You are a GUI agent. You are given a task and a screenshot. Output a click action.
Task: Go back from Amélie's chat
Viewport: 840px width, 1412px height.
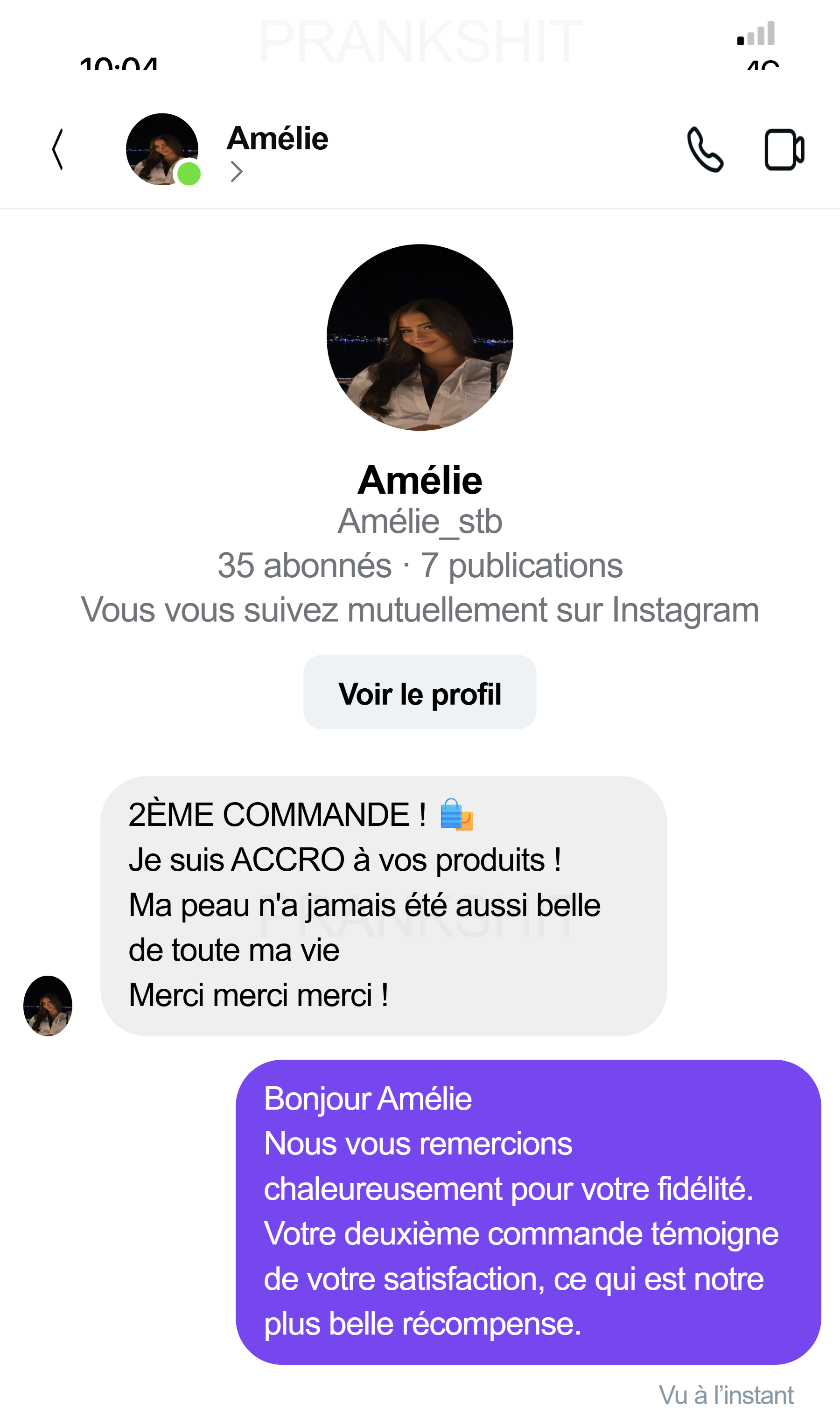click(x=58, y=149)
